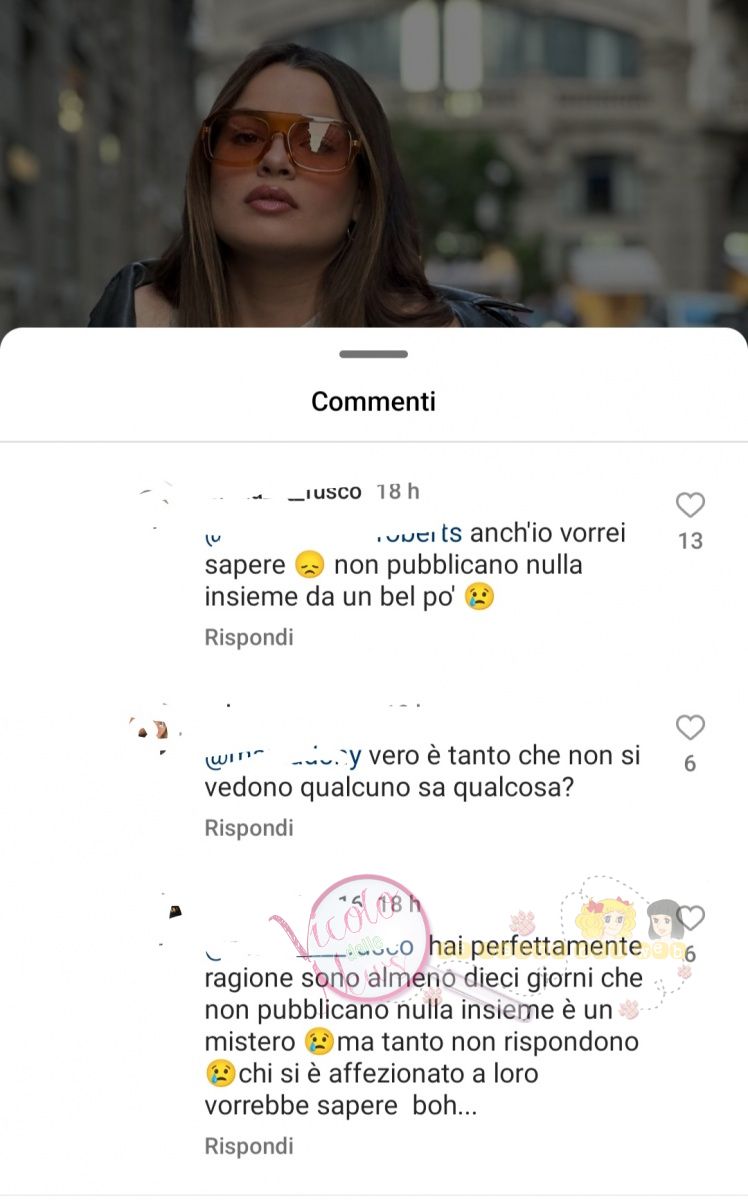Reply to the 'vero è tanto che' comment
The width and height of the screenshot is (748, 1200).
pos(249,828)
